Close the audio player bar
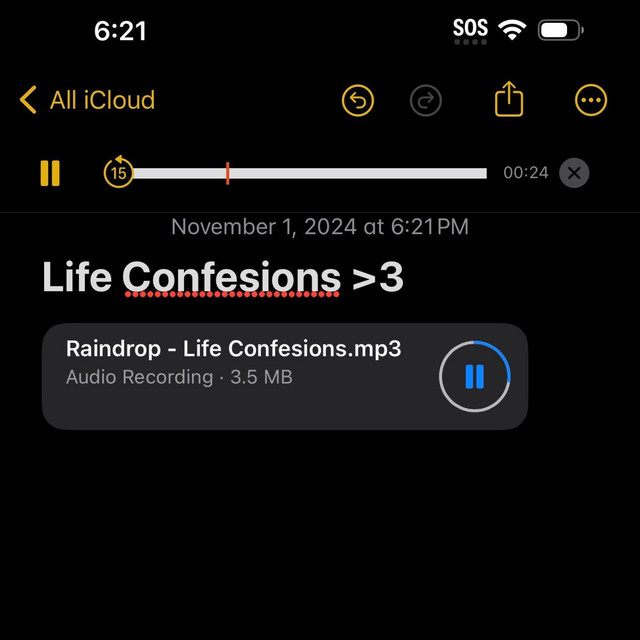The image size is (640, 640). 574,173
